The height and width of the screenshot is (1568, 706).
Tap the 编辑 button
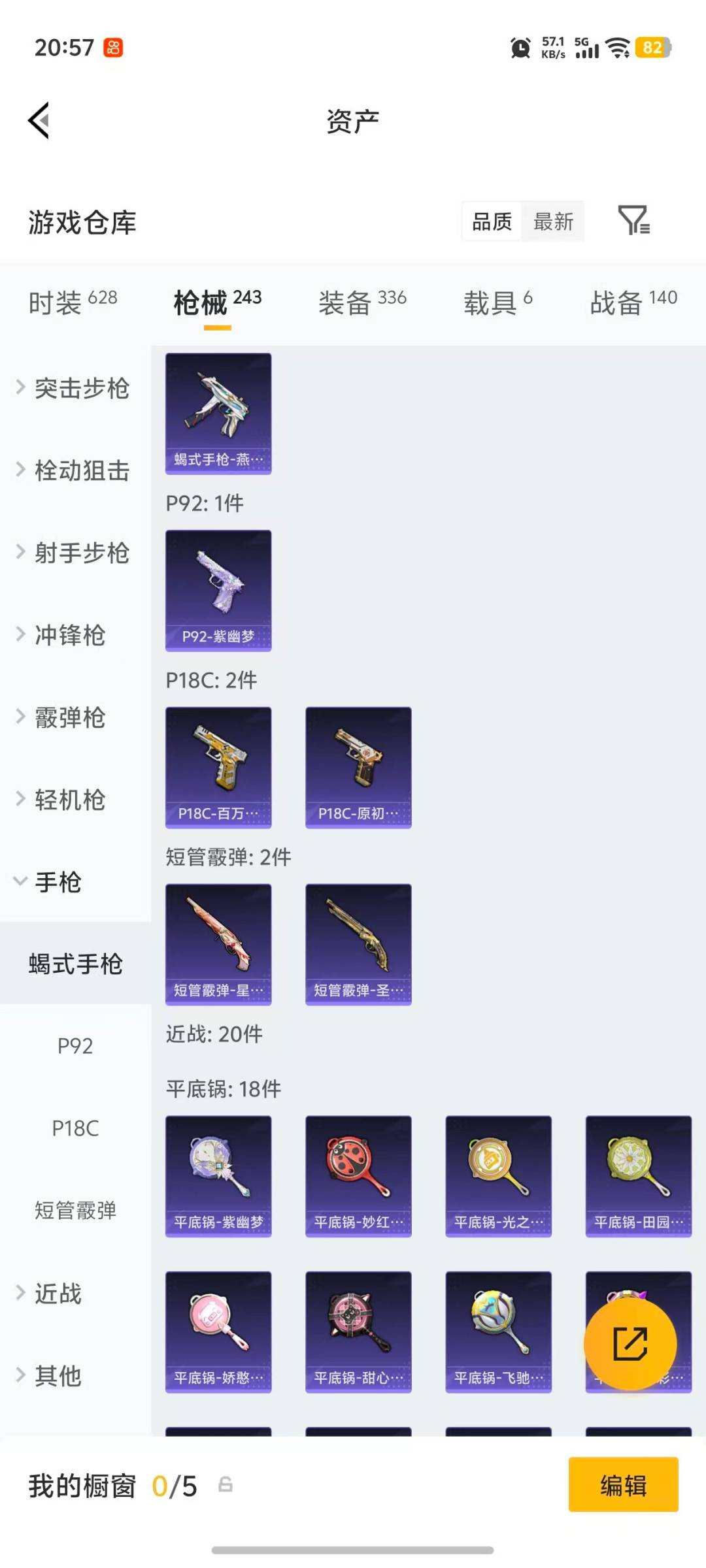click(623, 1485)
